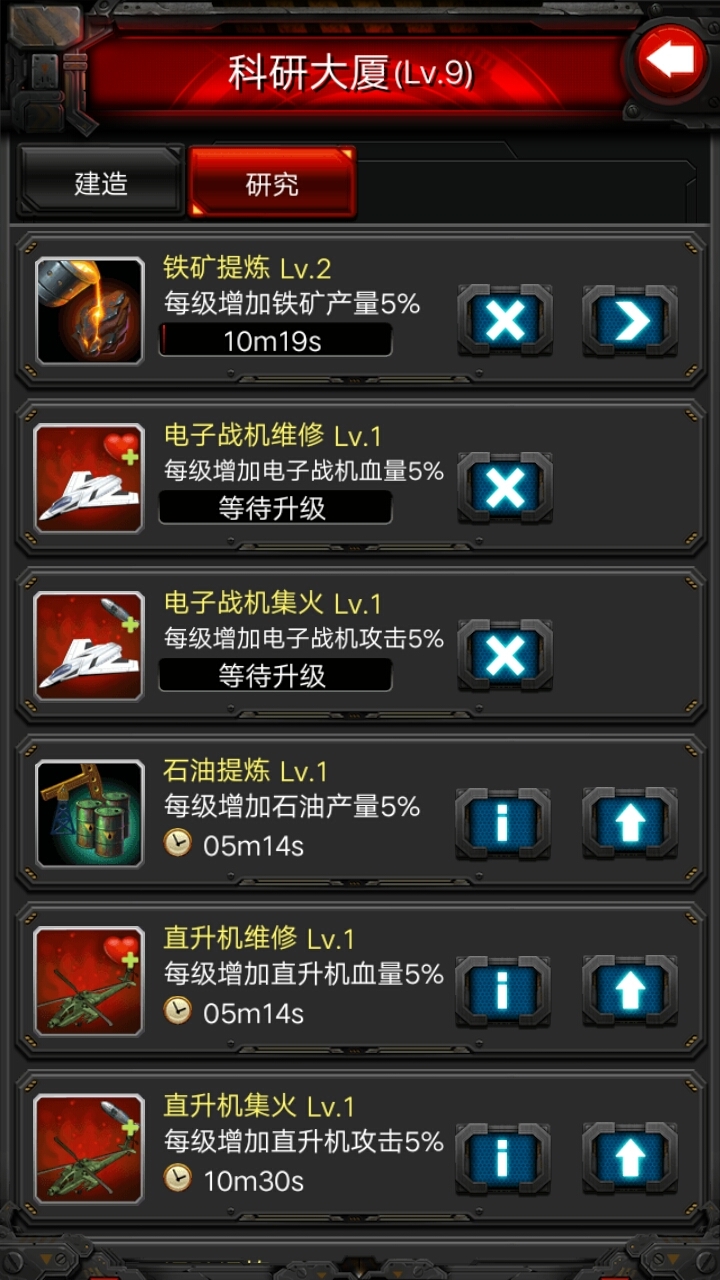Screen dimensions: 720x1280
Task: Upgrade 直升机集火 research
Action: (630, 1159)
